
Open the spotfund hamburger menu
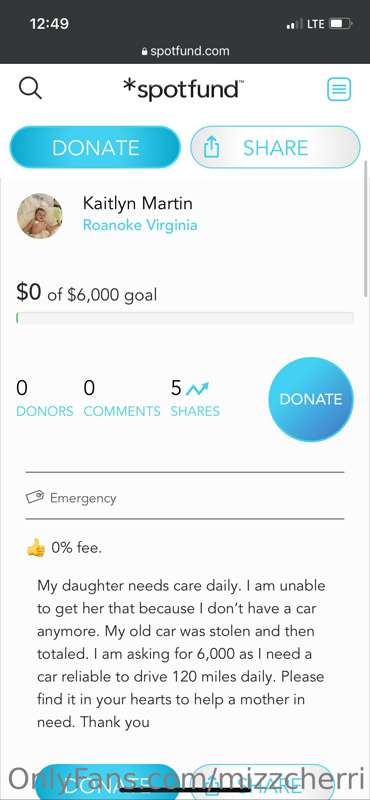(339, 90)
